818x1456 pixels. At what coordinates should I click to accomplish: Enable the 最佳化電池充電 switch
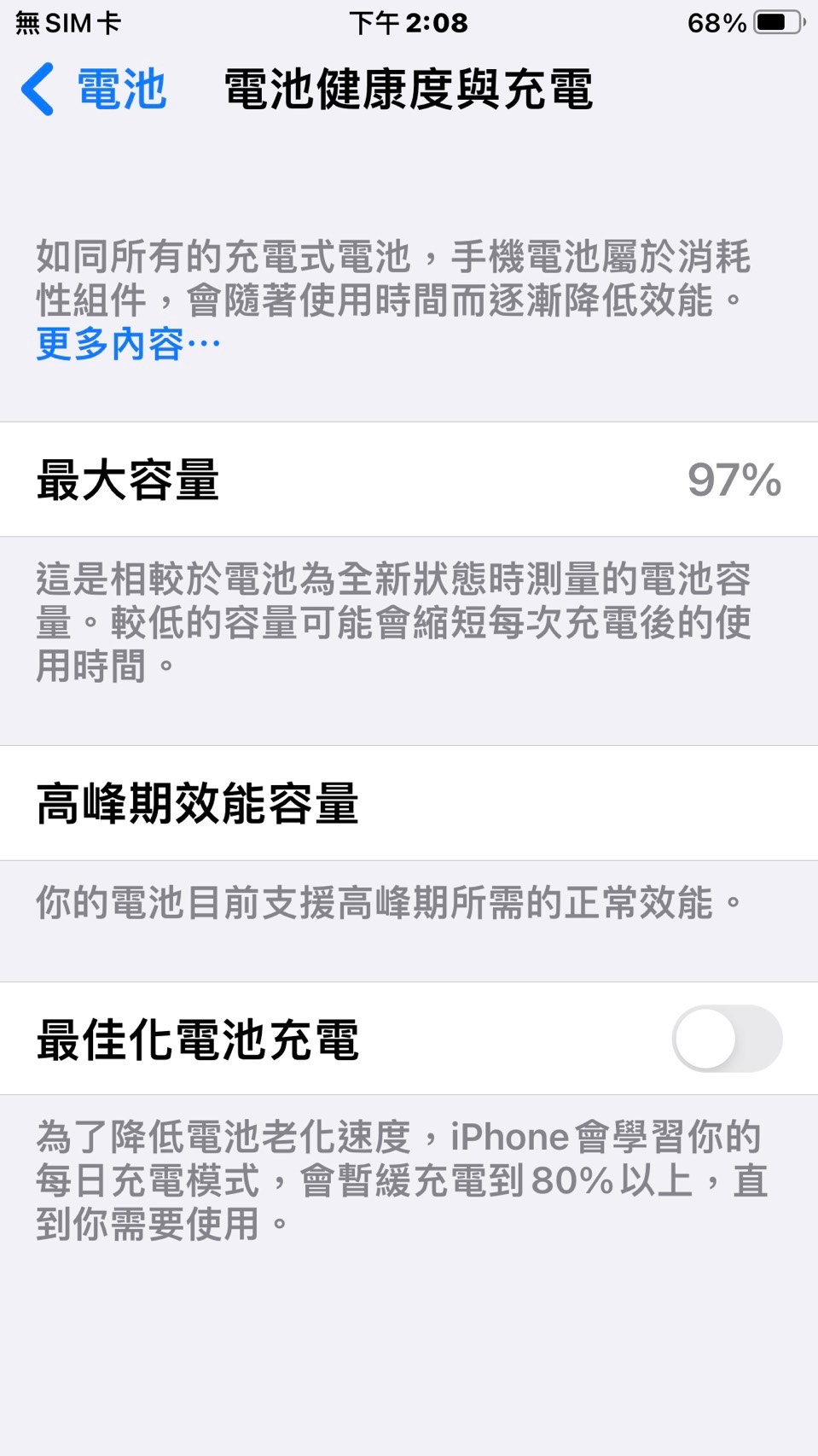(727, 1039)
